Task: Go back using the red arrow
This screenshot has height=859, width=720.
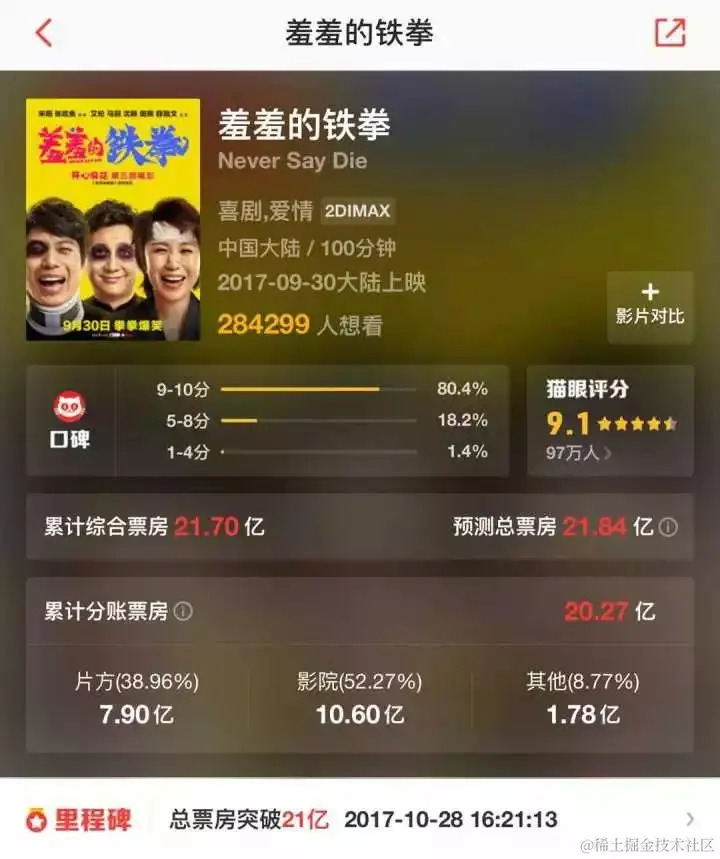Action: (43, 33)
